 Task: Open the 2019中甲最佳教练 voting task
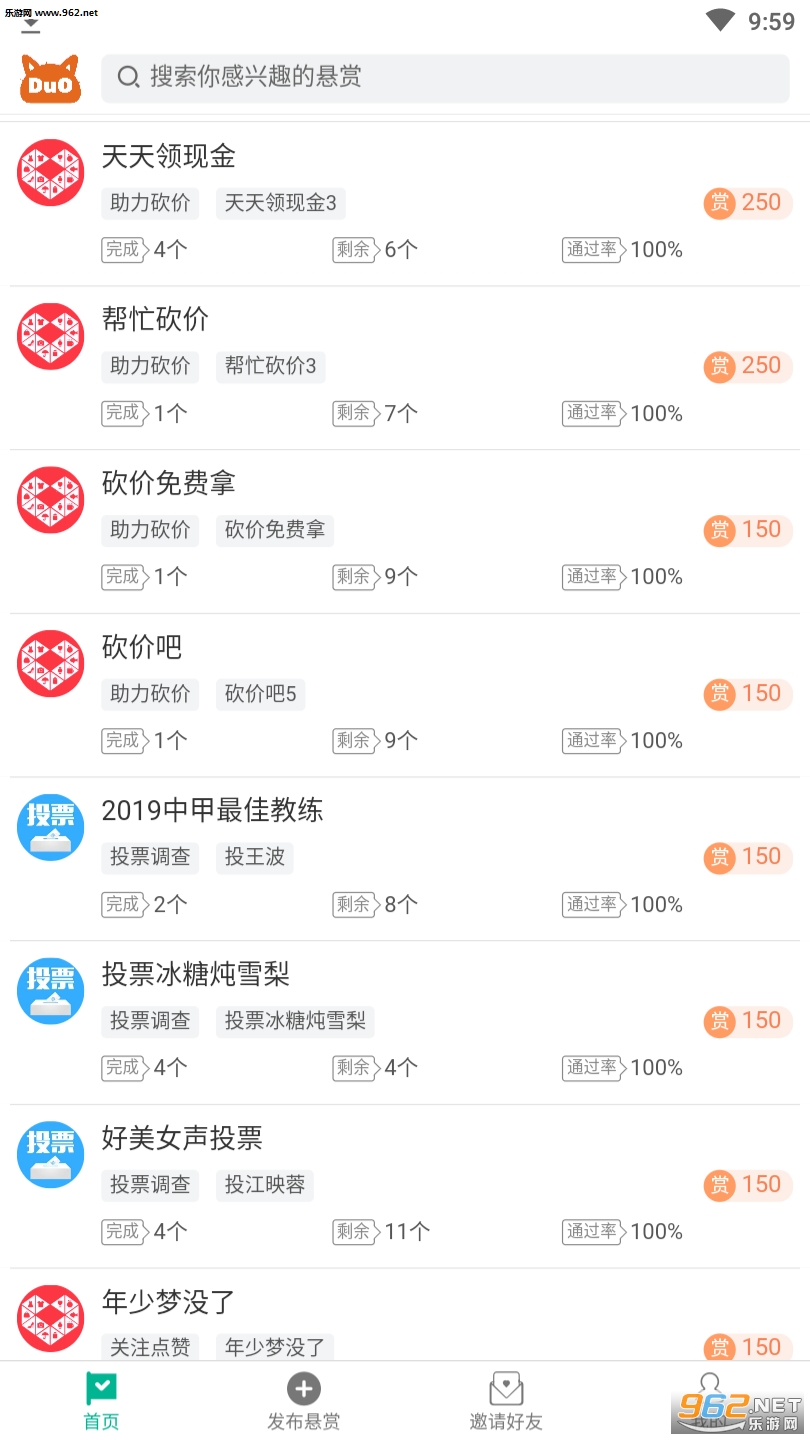point(404,858)
